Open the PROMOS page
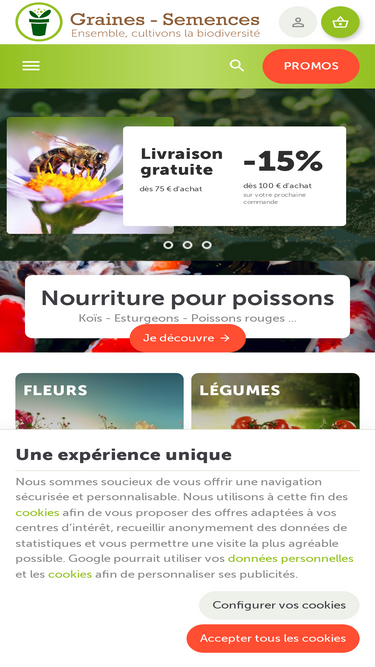The width and height of the screenshot is (375, 667). [x=311, y=66]
